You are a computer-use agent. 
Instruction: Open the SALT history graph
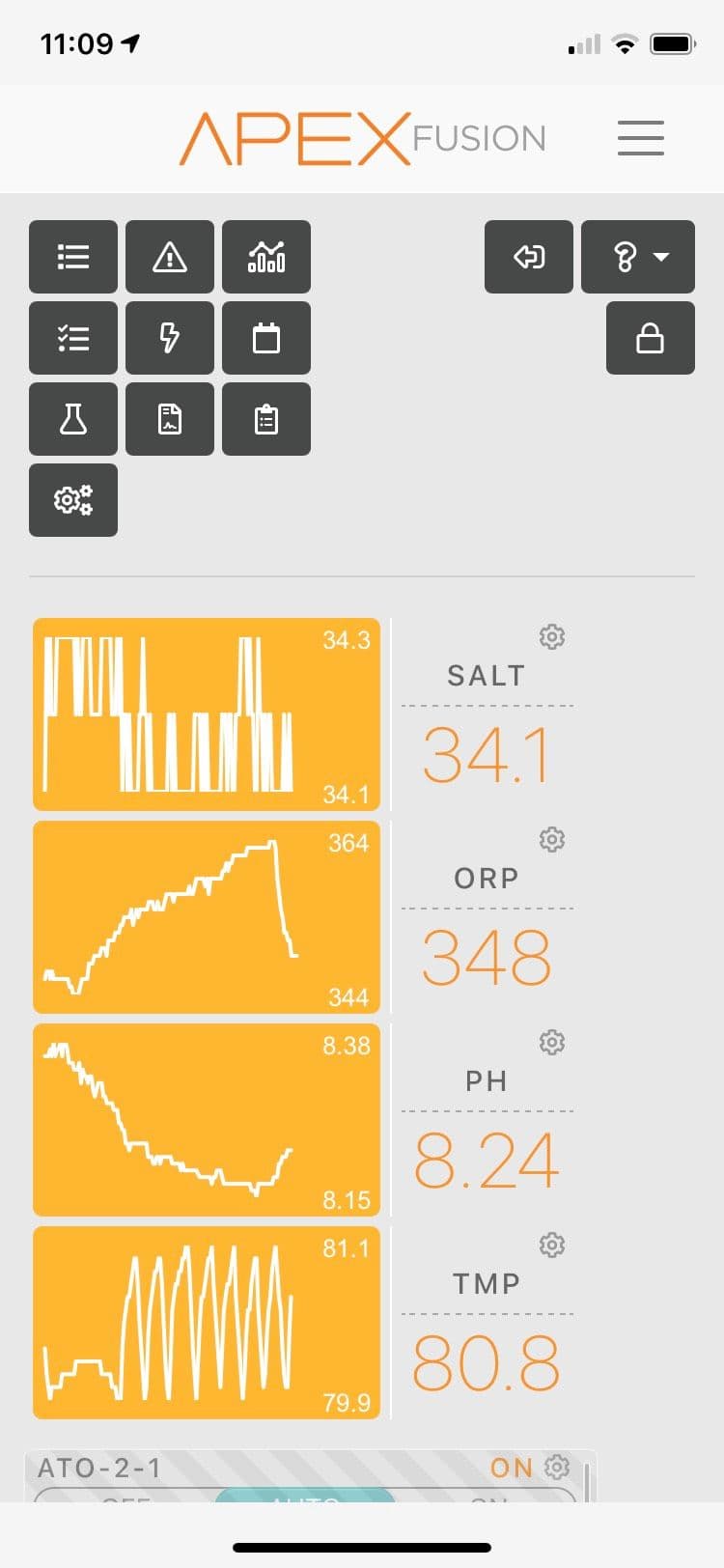pyautogui.click(x=207, y=714)
